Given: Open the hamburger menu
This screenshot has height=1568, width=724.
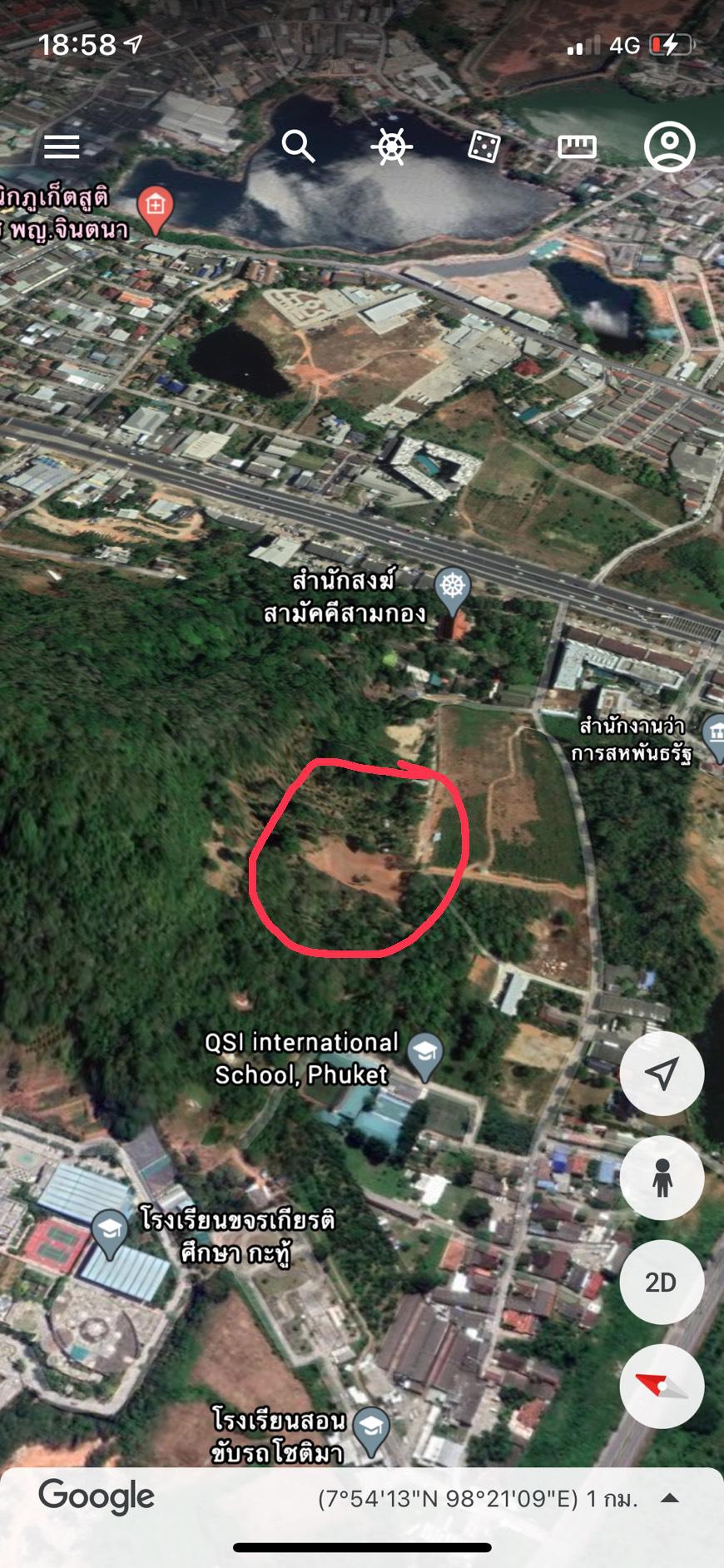Looking at the screenshot, I should [62, 146].
